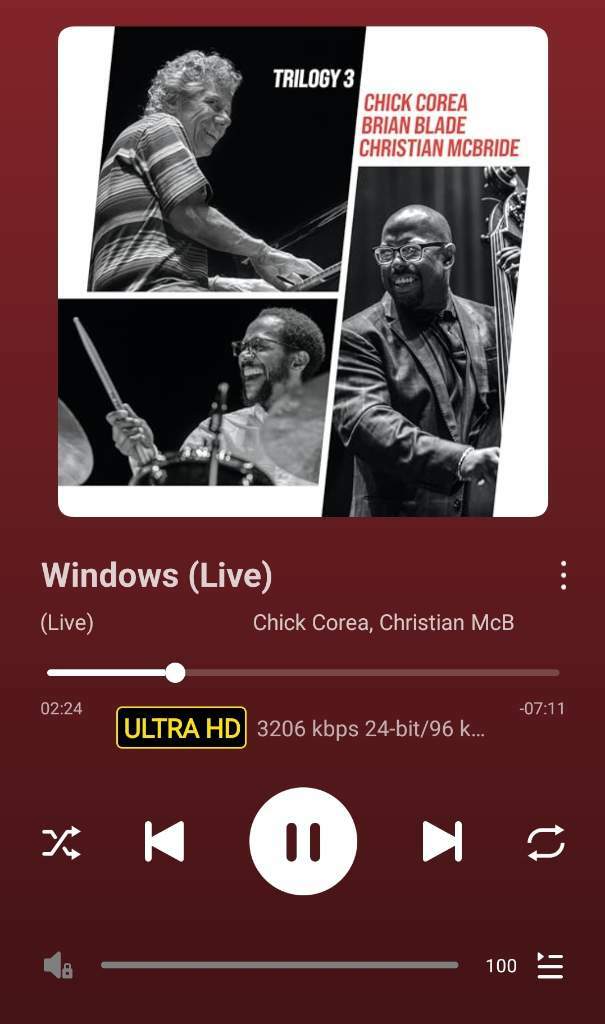Image resolution: width=605 pixels, height=1024 pixels.
Task: Tap the ULTRA HD quality badge
Action: point(181,728)
